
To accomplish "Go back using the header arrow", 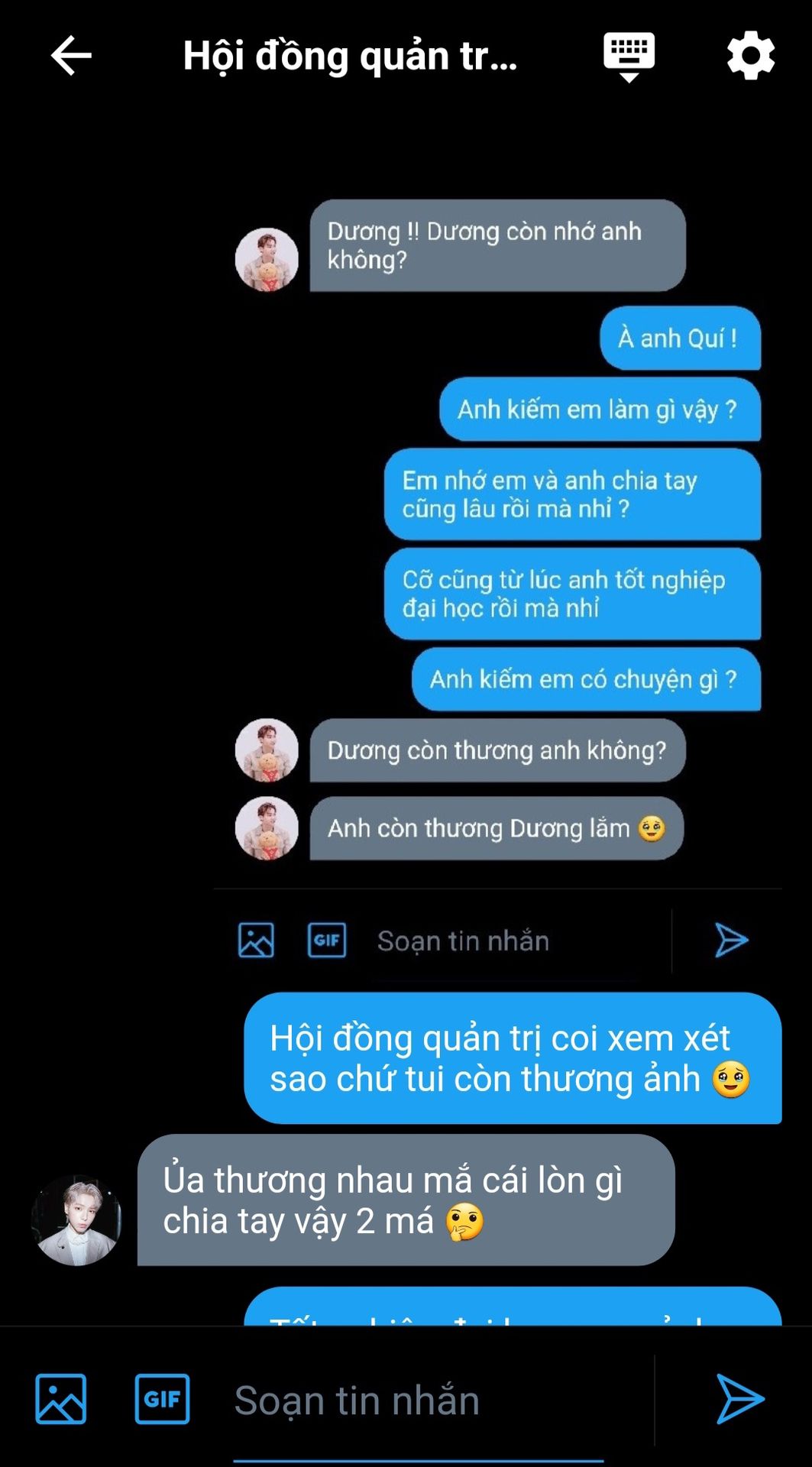I will [x=71, y=56].
